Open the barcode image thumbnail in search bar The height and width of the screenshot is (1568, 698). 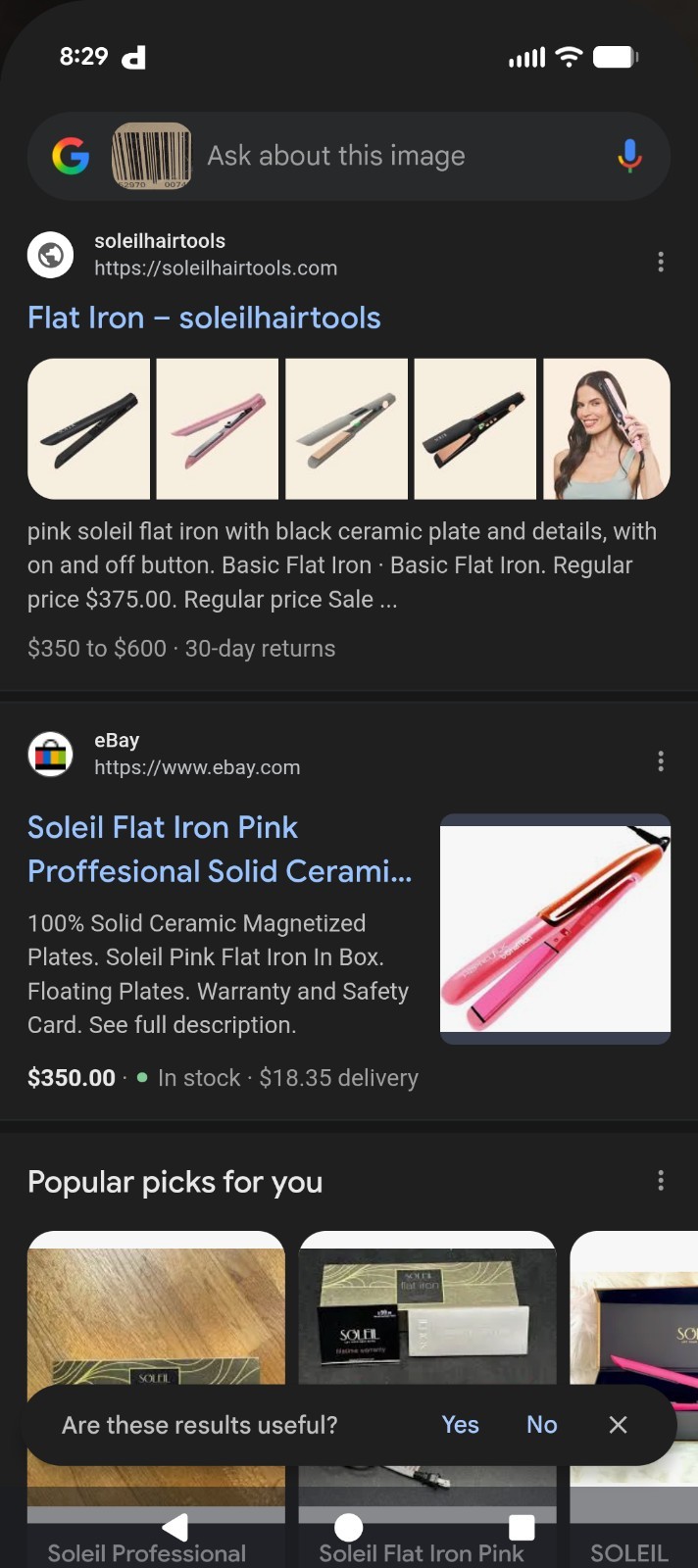[152, 156]
